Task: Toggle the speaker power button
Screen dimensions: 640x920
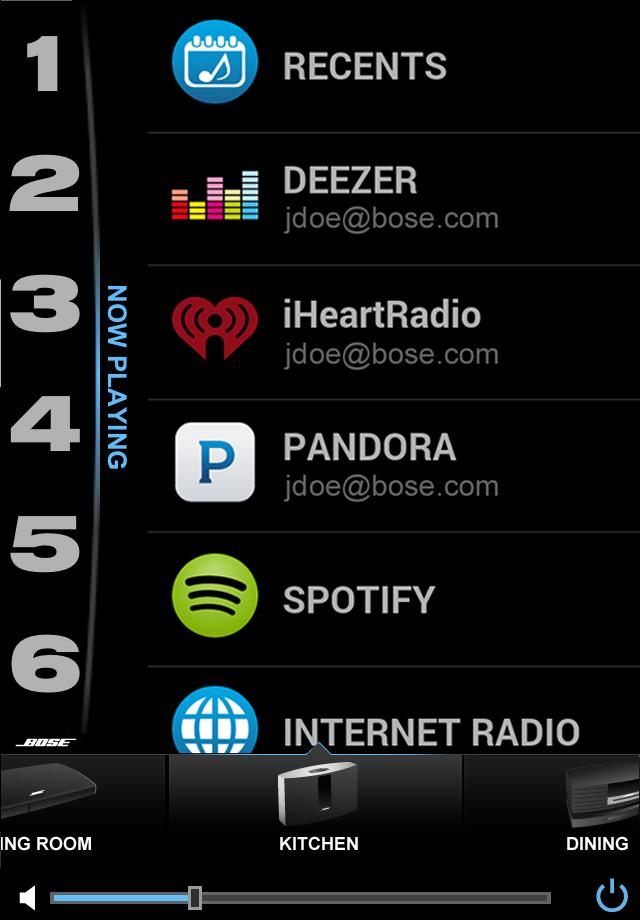Action: tap(611, 895)
